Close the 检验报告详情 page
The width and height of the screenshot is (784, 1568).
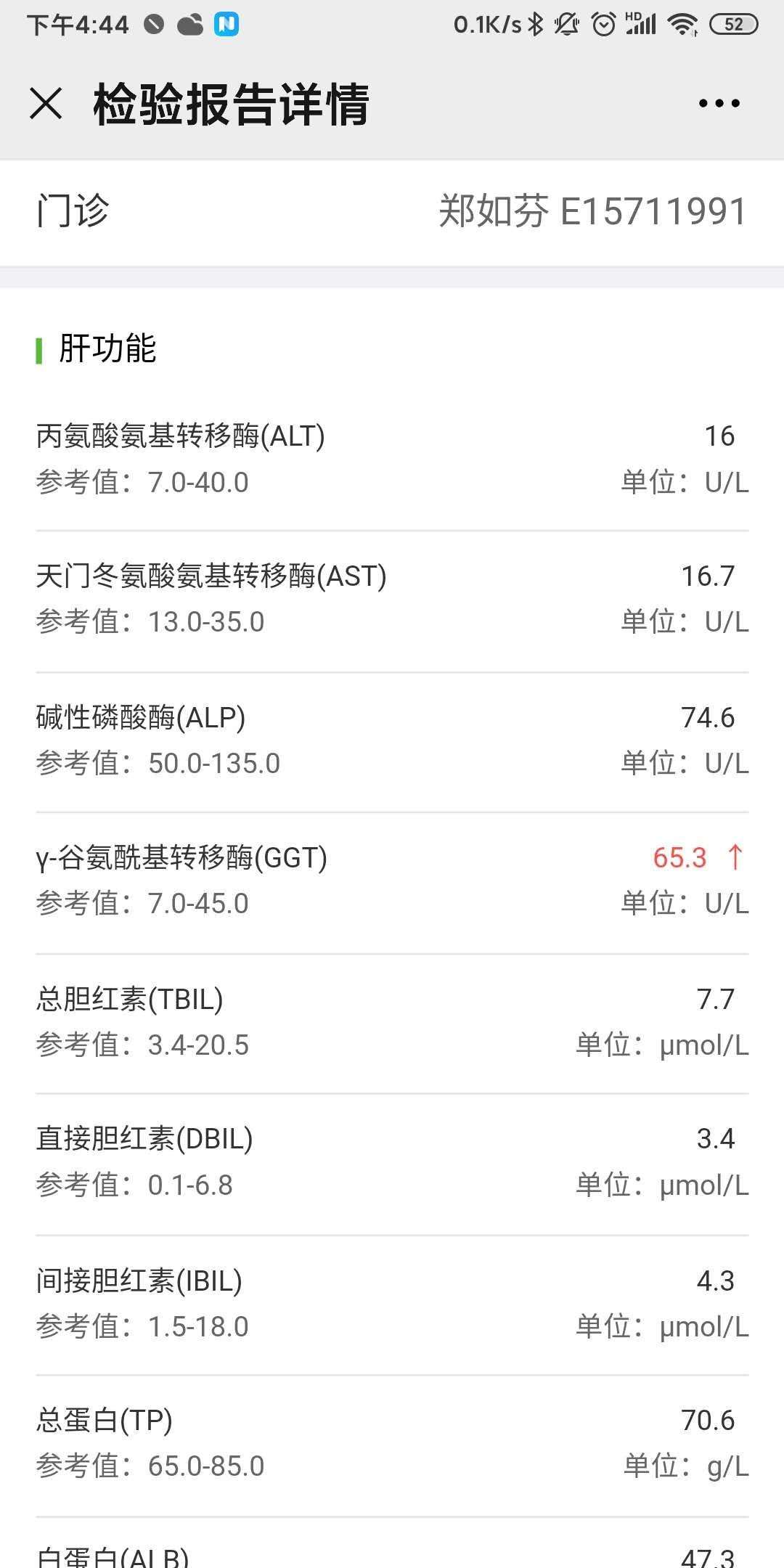[x=46, y=104]
